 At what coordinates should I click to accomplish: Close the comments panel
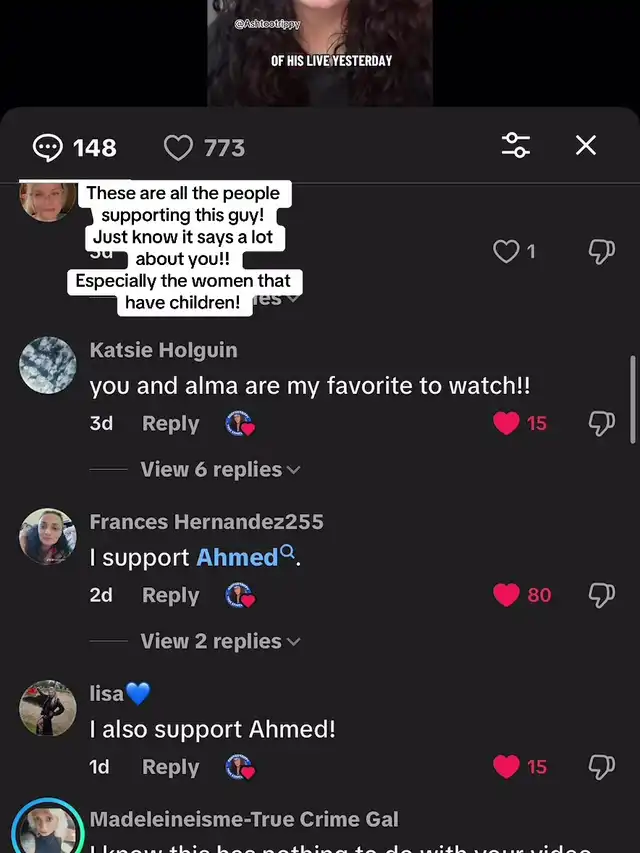[586, 145]
